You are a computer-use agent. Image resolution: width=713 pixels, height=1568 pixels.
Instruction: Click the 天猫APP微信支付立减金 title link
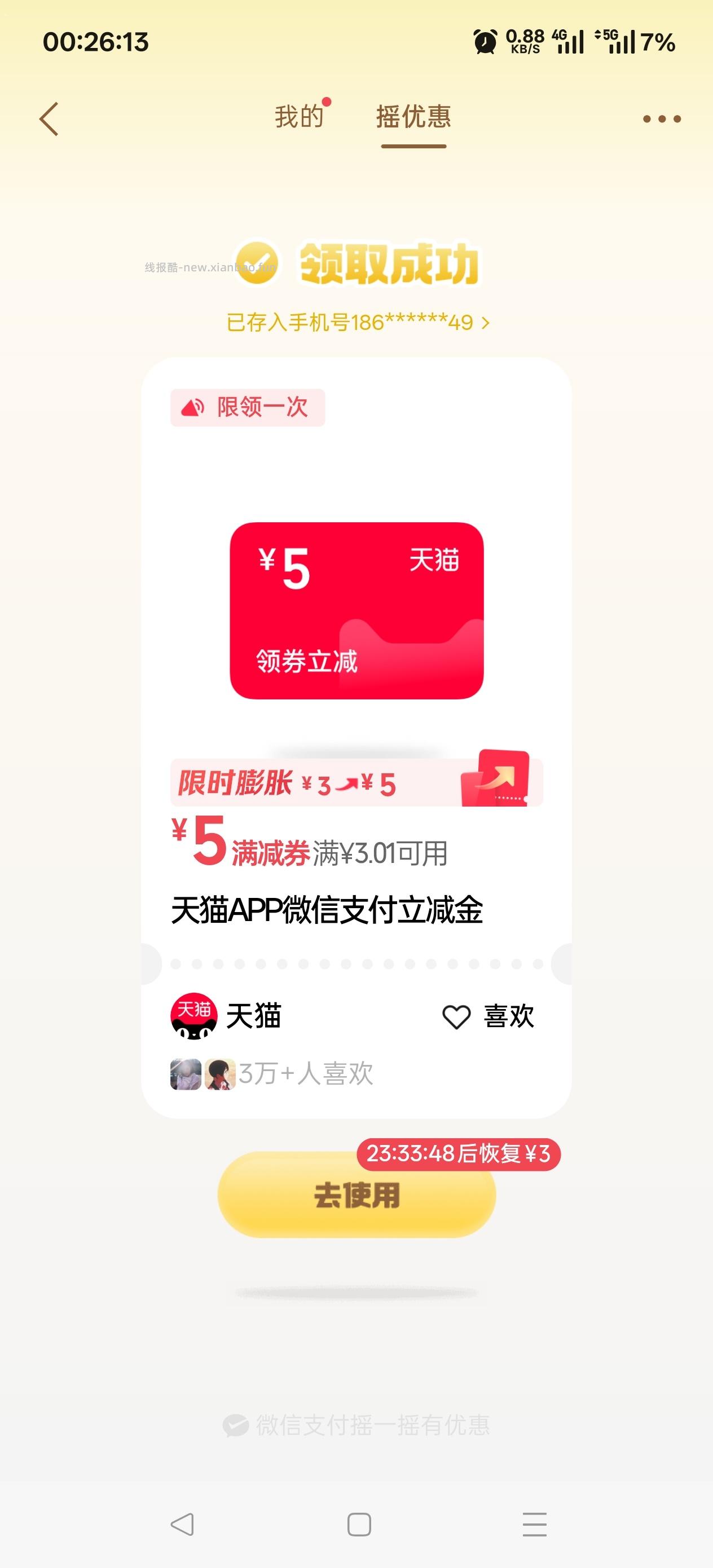click(329, 910)
